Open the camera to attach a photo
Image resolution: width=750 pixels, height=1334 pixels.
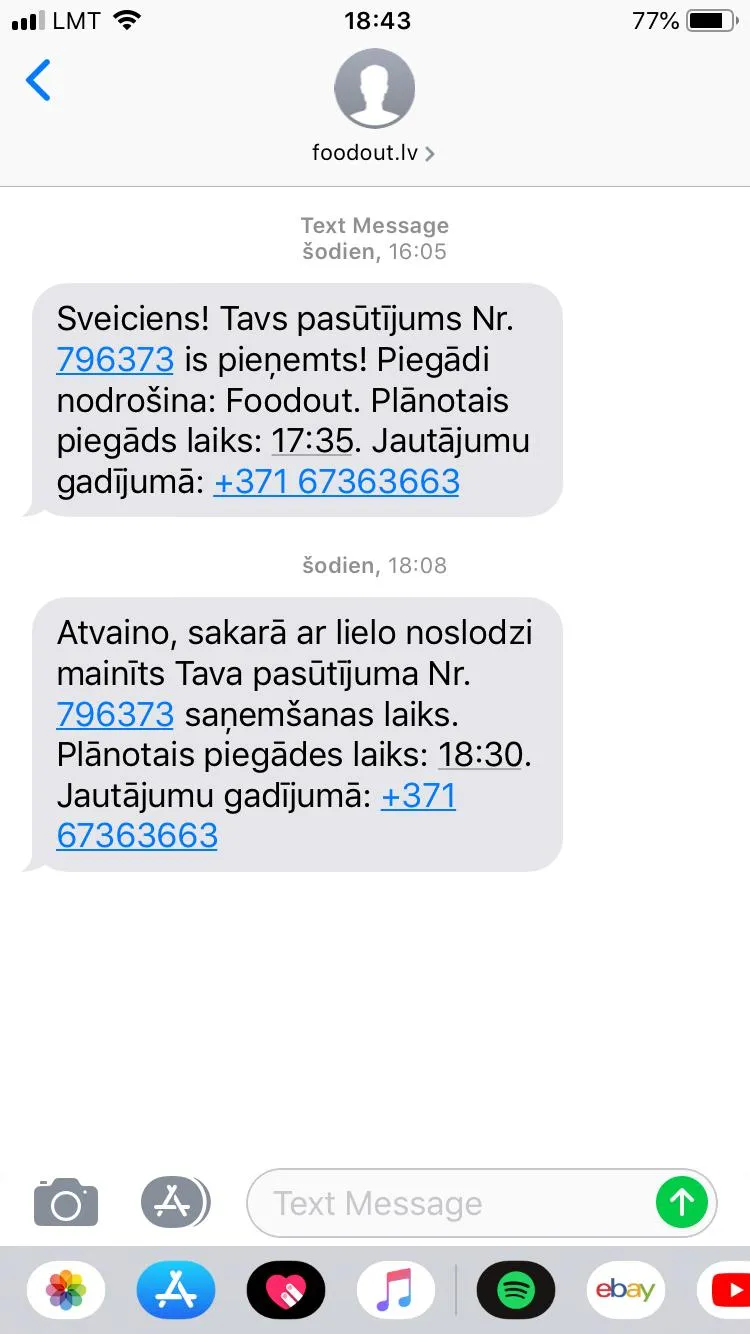[66, 1202]
